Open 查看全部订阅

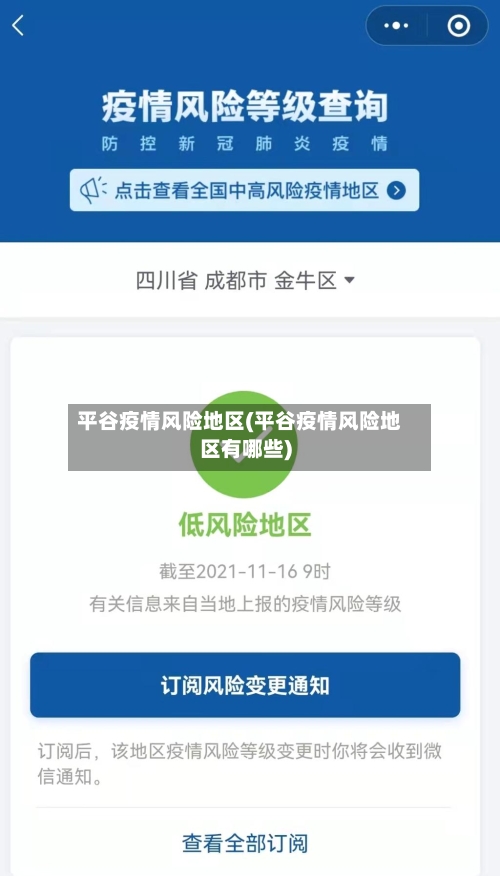[x=245, y=843]
